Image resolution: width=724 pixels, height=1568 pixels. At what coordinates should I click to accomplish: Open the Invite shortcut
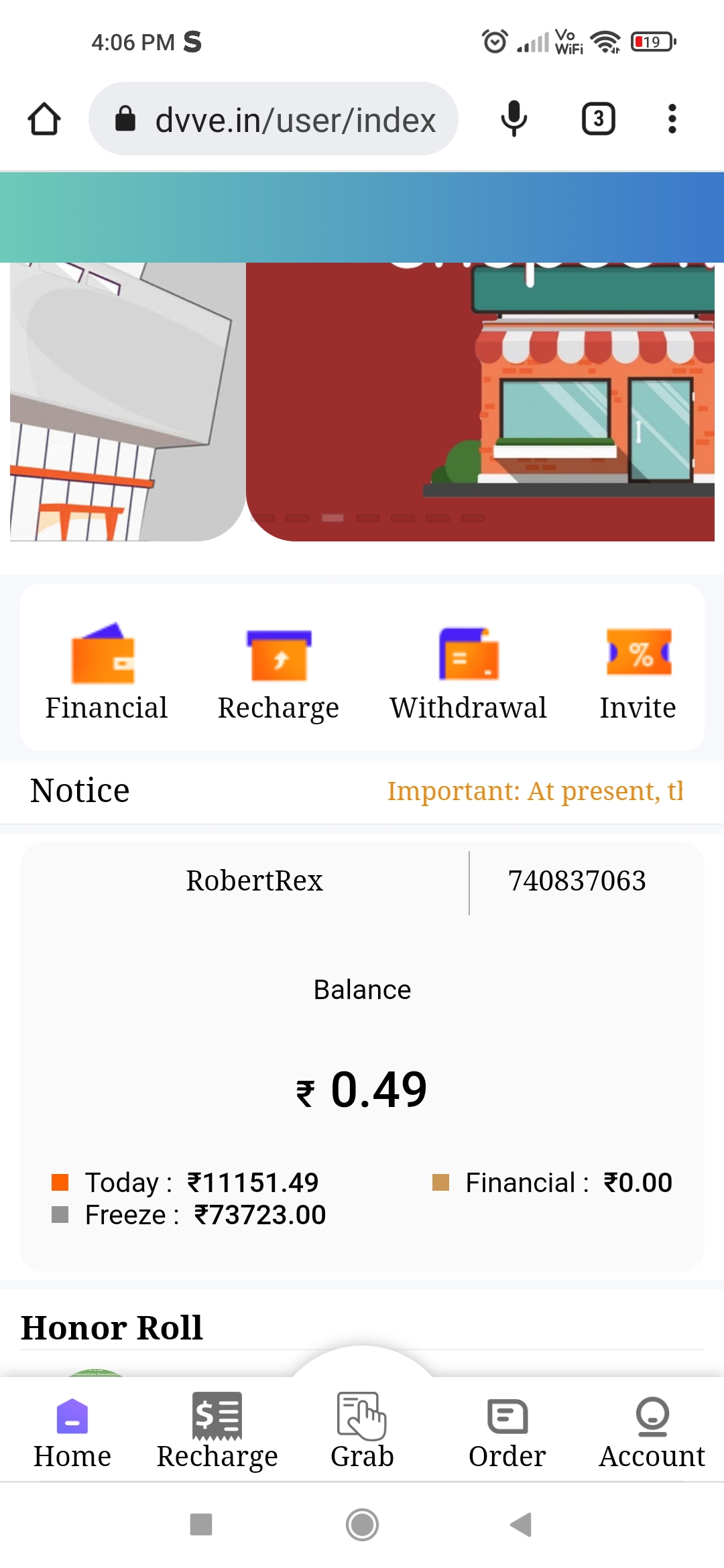coord(638,671)
